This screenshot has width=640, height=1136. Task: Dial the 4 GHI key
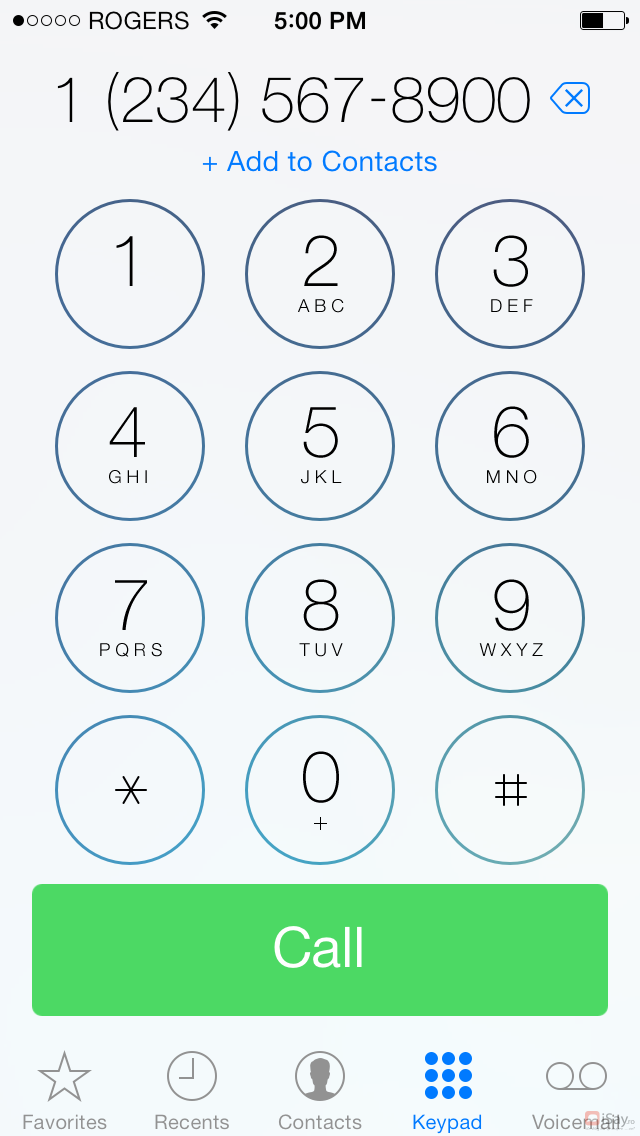130,446
